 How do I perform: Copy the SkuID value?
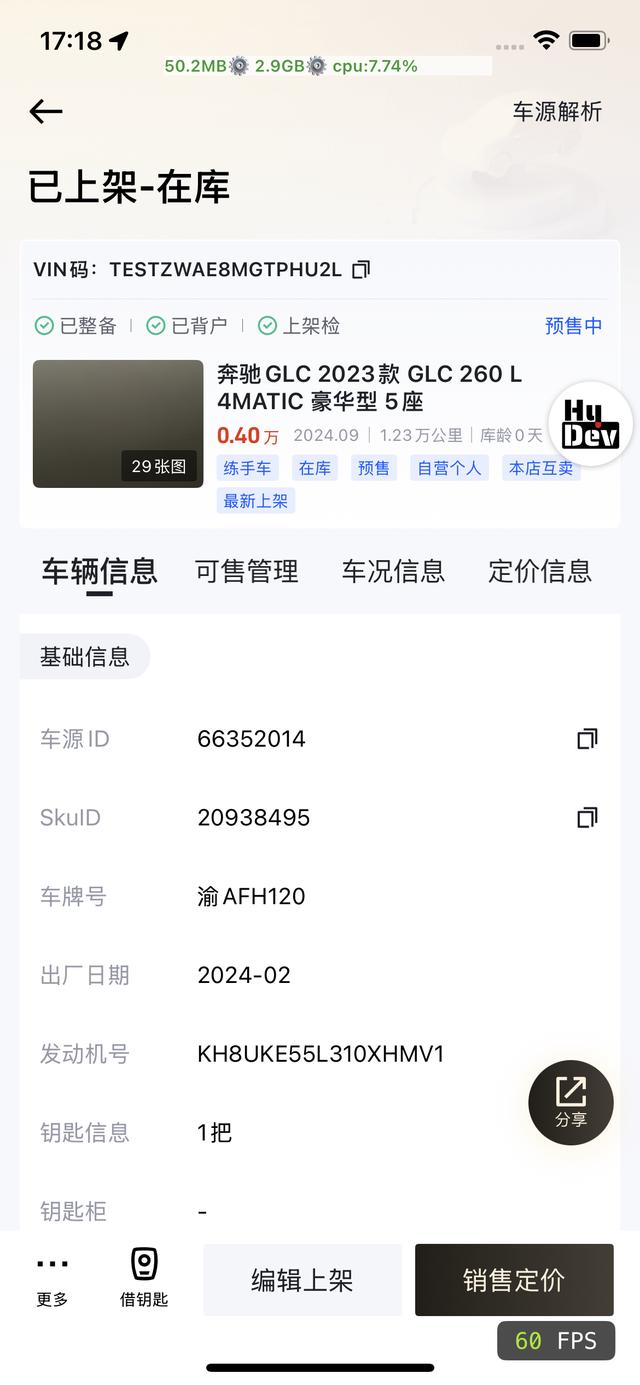coord(587,818)
